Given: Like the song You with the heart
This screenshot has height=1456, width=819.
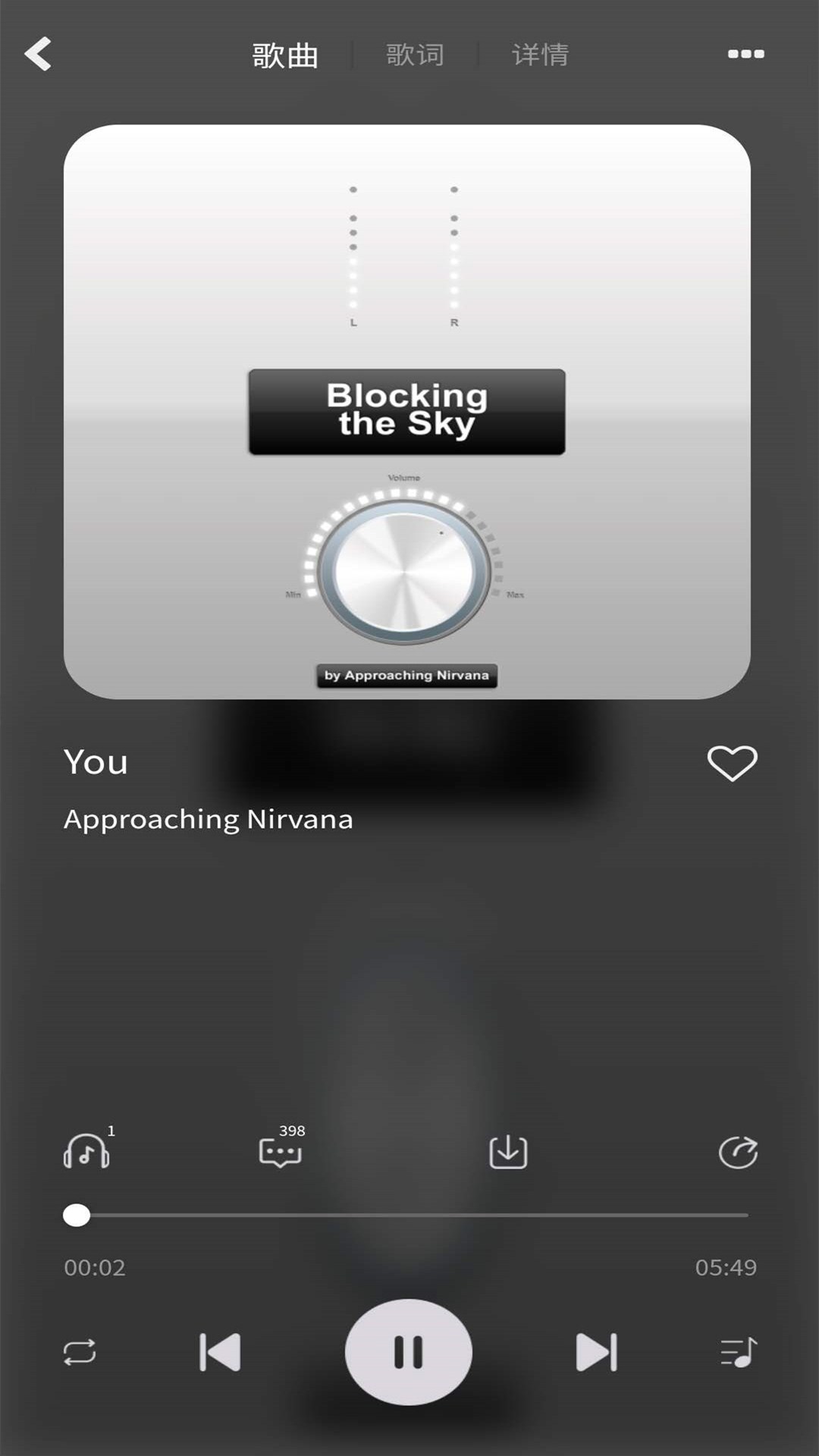Looking at the screenshot, I should pos(732,763).
